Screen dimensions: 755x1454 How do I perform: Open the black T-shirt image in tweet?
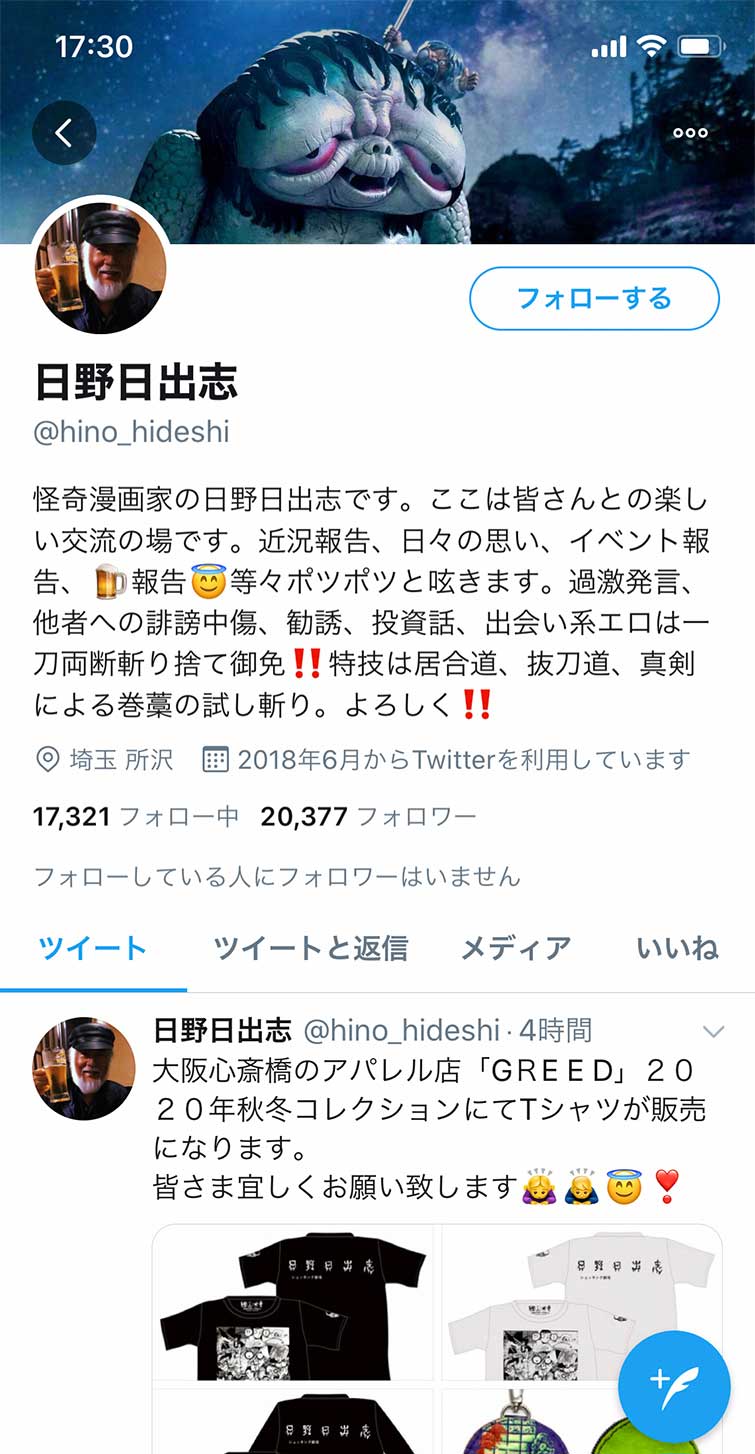(293, 1303)
